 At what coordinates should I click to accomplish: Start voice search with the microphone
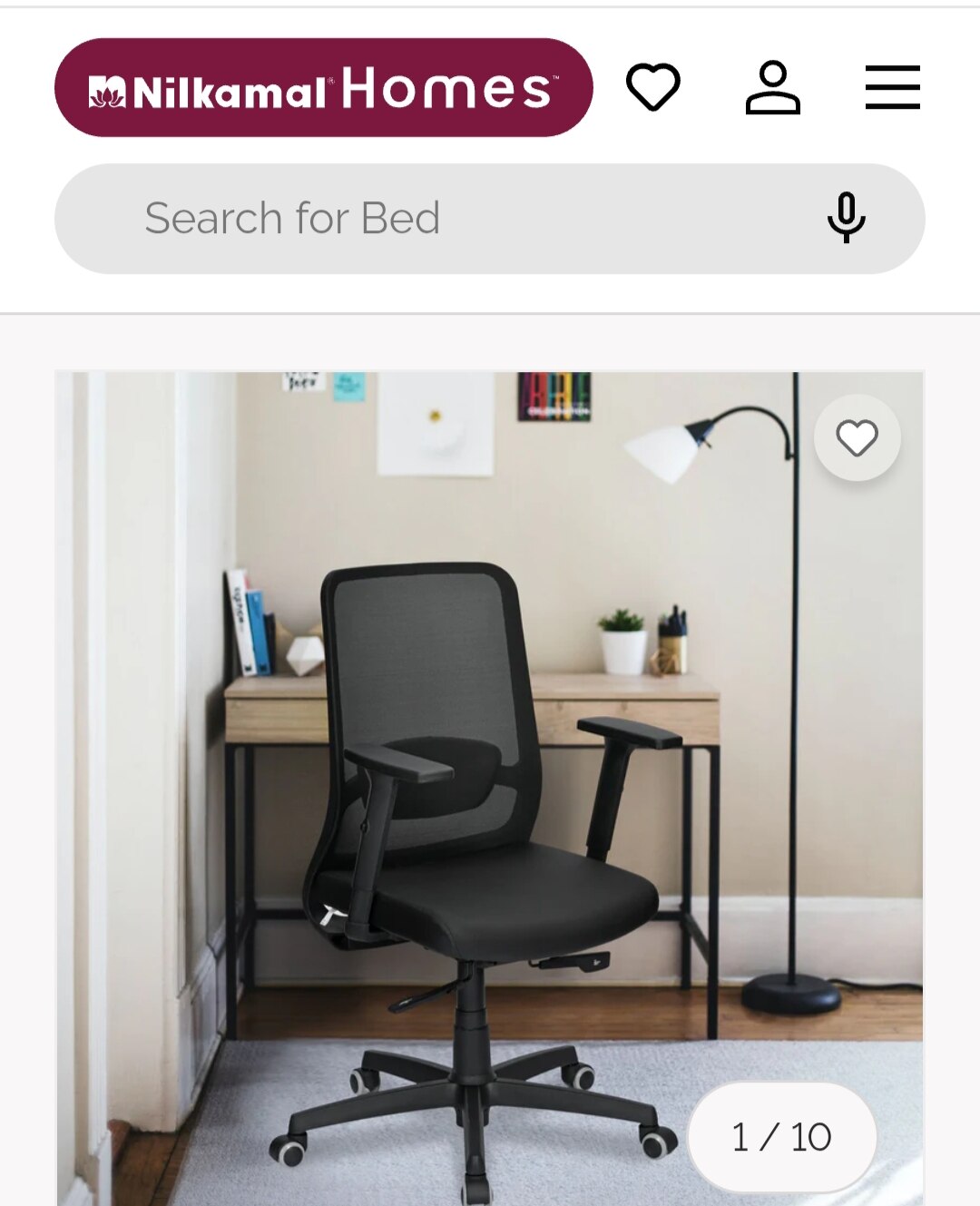pos(846,218)
